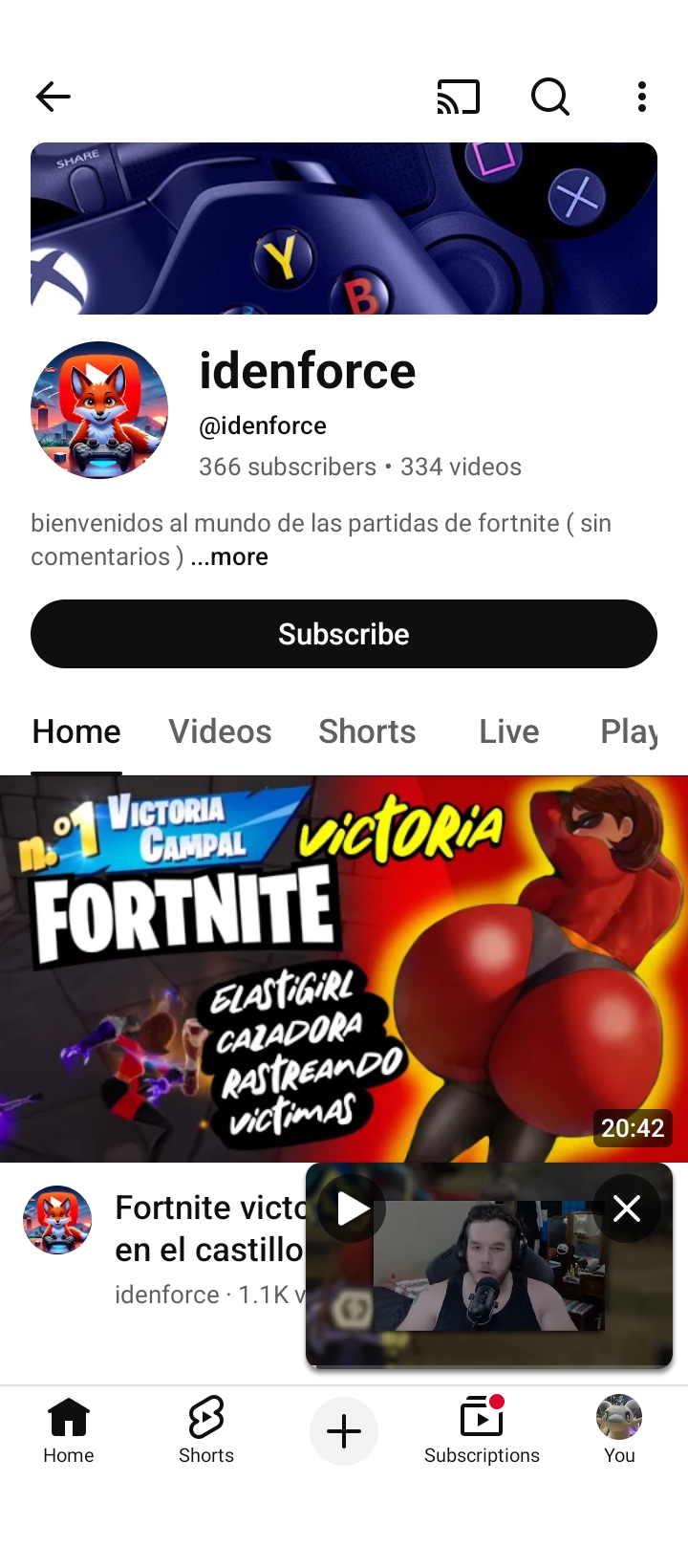Open the You profile tab
This screenshot has width=688, height=1568.
[x=619, y=1430]
